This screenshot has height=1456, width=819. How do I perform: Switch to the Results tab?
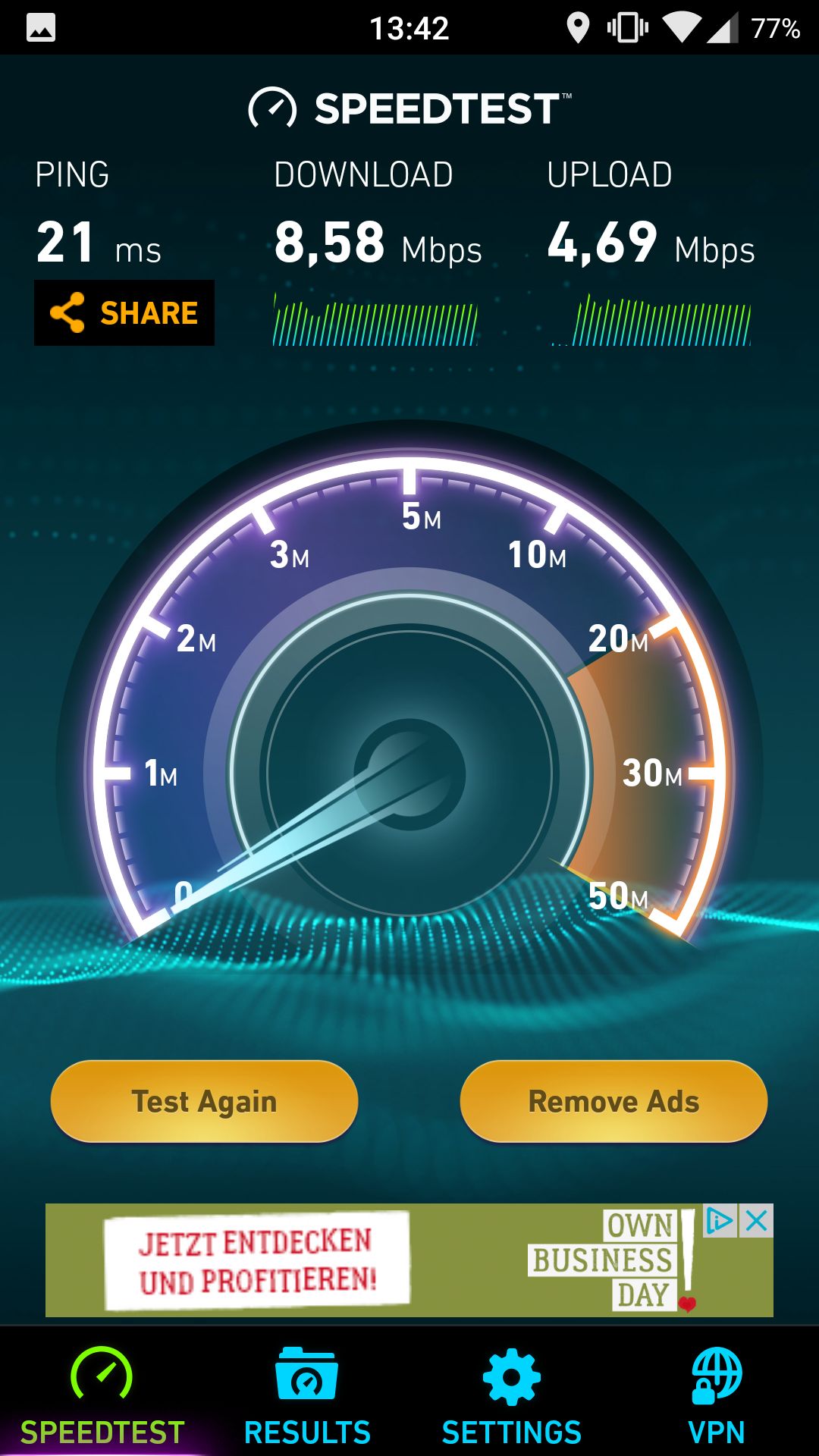(x=307, y=1395)
